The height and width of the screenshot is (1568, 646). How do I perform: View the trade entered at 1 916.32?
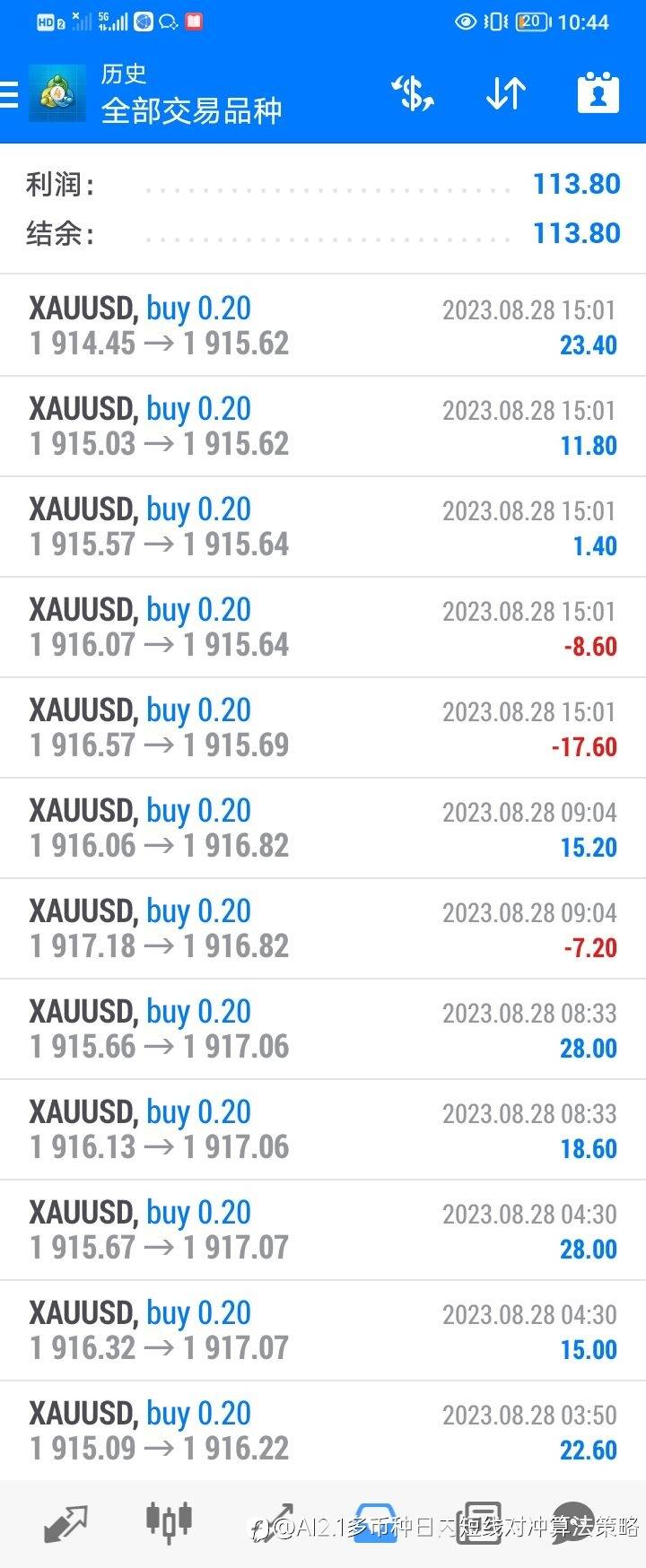[323, 1331]
